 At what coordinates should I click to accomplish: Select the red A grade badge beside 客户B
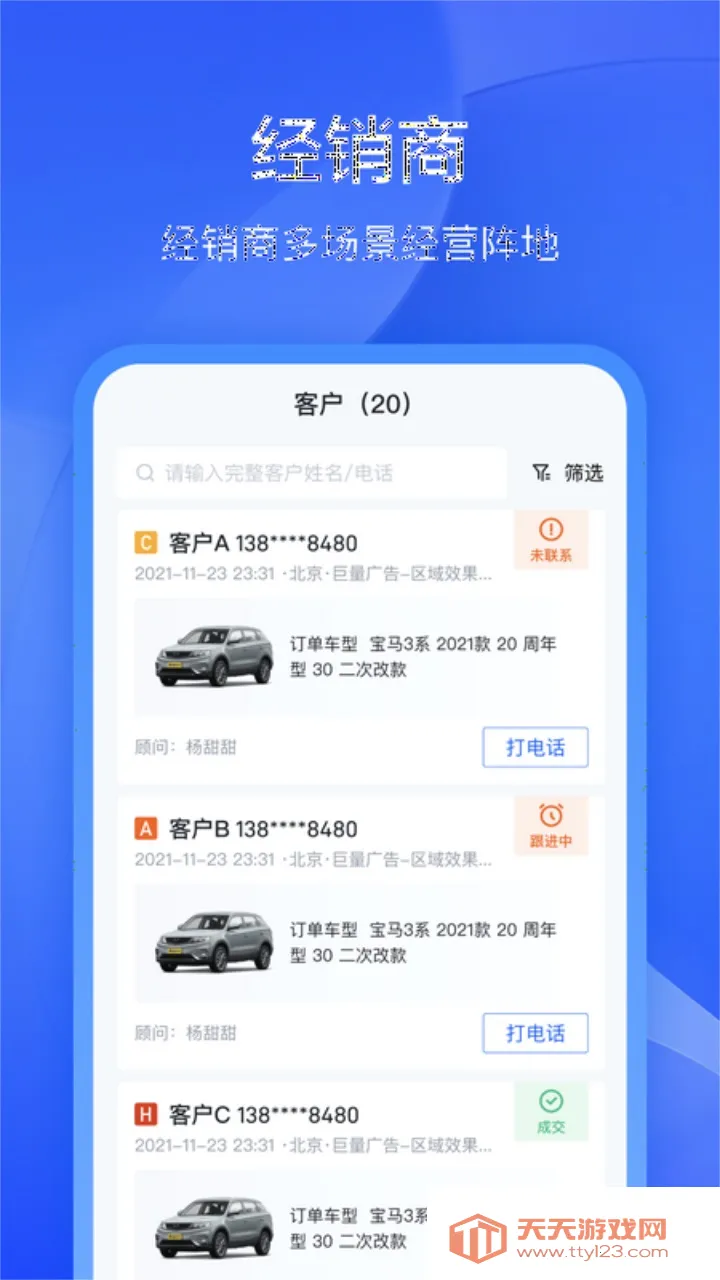pyautogui.click(x=146, y=828)
